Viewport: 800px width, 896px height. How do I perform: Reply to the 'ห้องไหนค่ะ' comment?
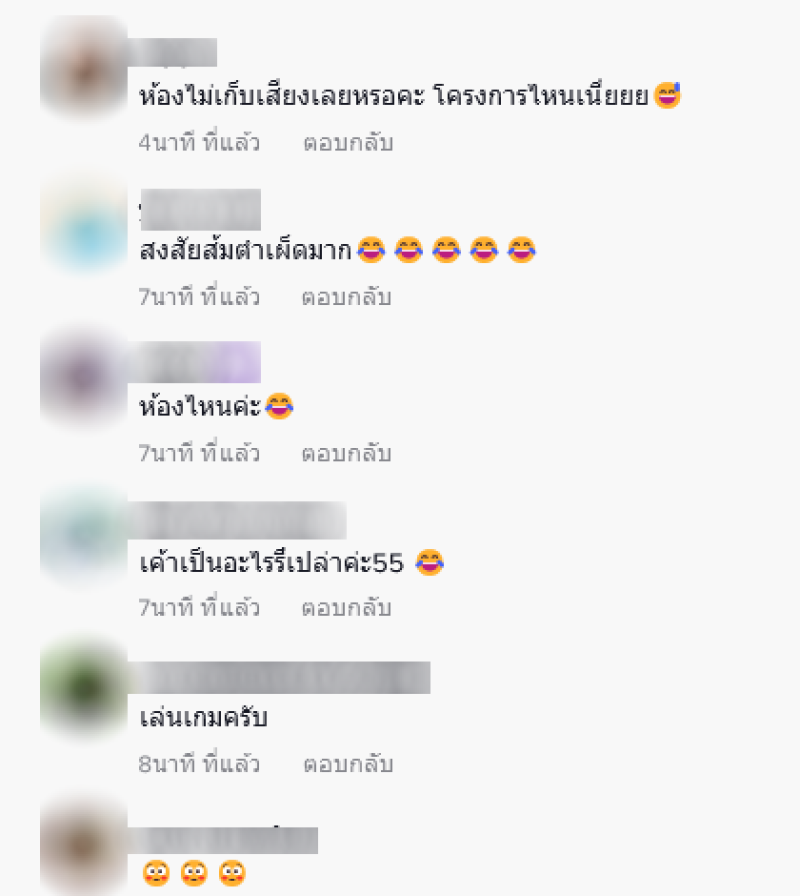click(x=348, y=454)
